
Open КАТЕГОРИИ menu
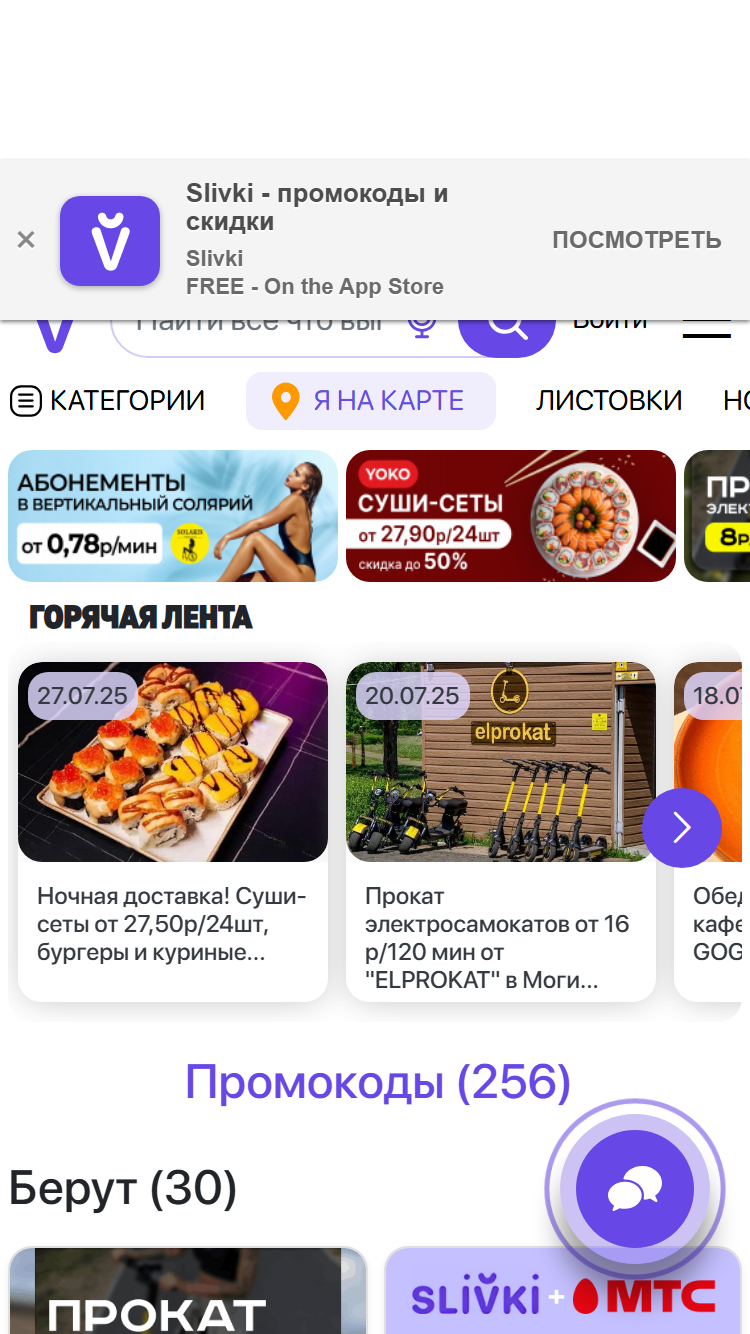[x=107, y=401]
